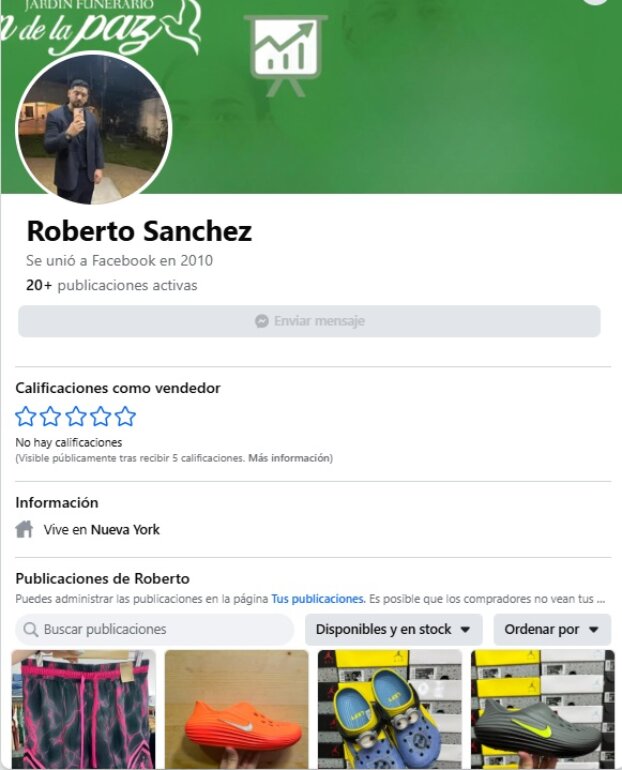This screenshot has height=770, width=622.
Task: Open the blue Minions clogs listing
Action: (389, 708)
